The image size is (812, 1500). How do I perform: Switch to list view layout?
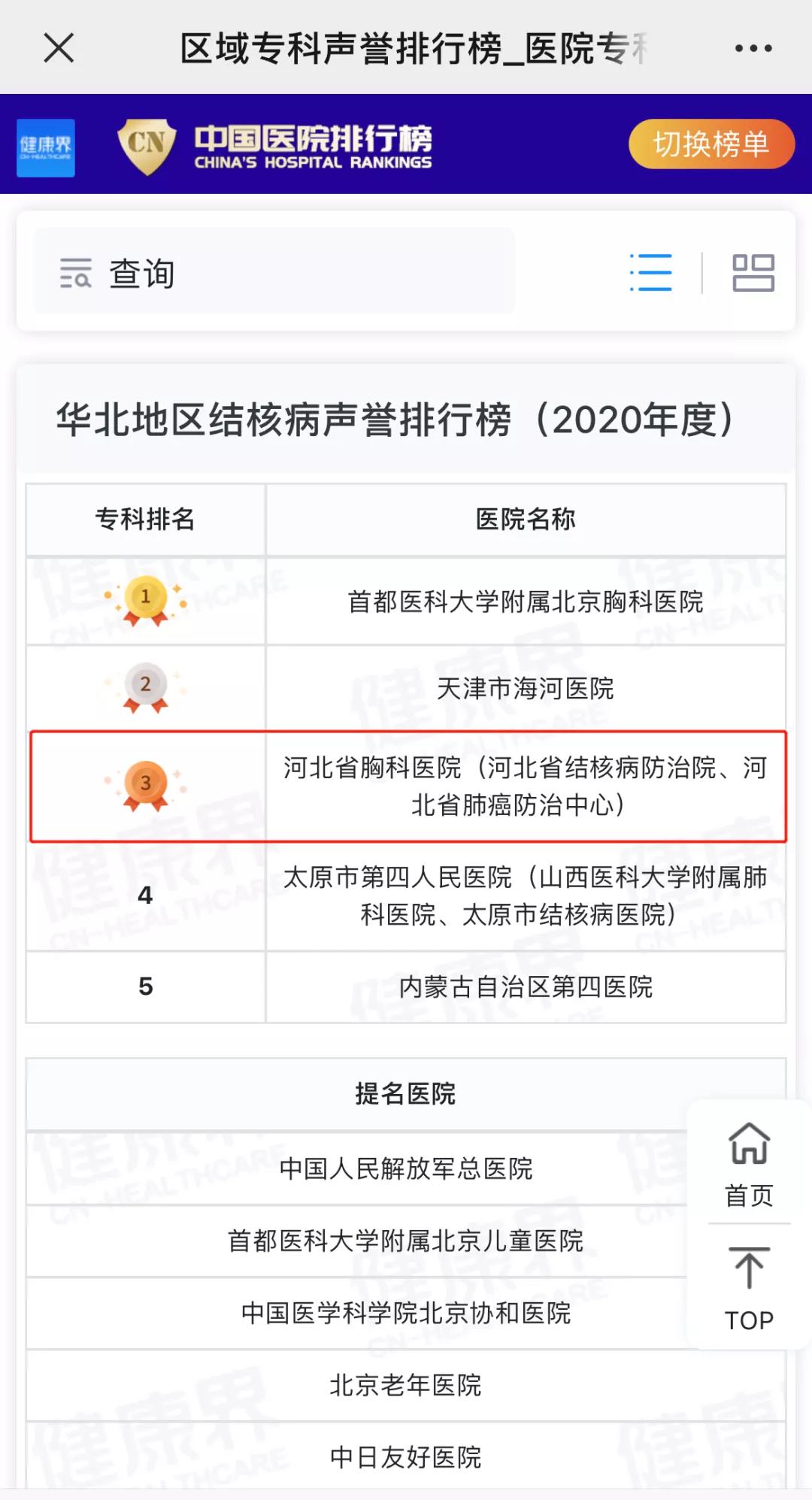click(x=651, y=272)
